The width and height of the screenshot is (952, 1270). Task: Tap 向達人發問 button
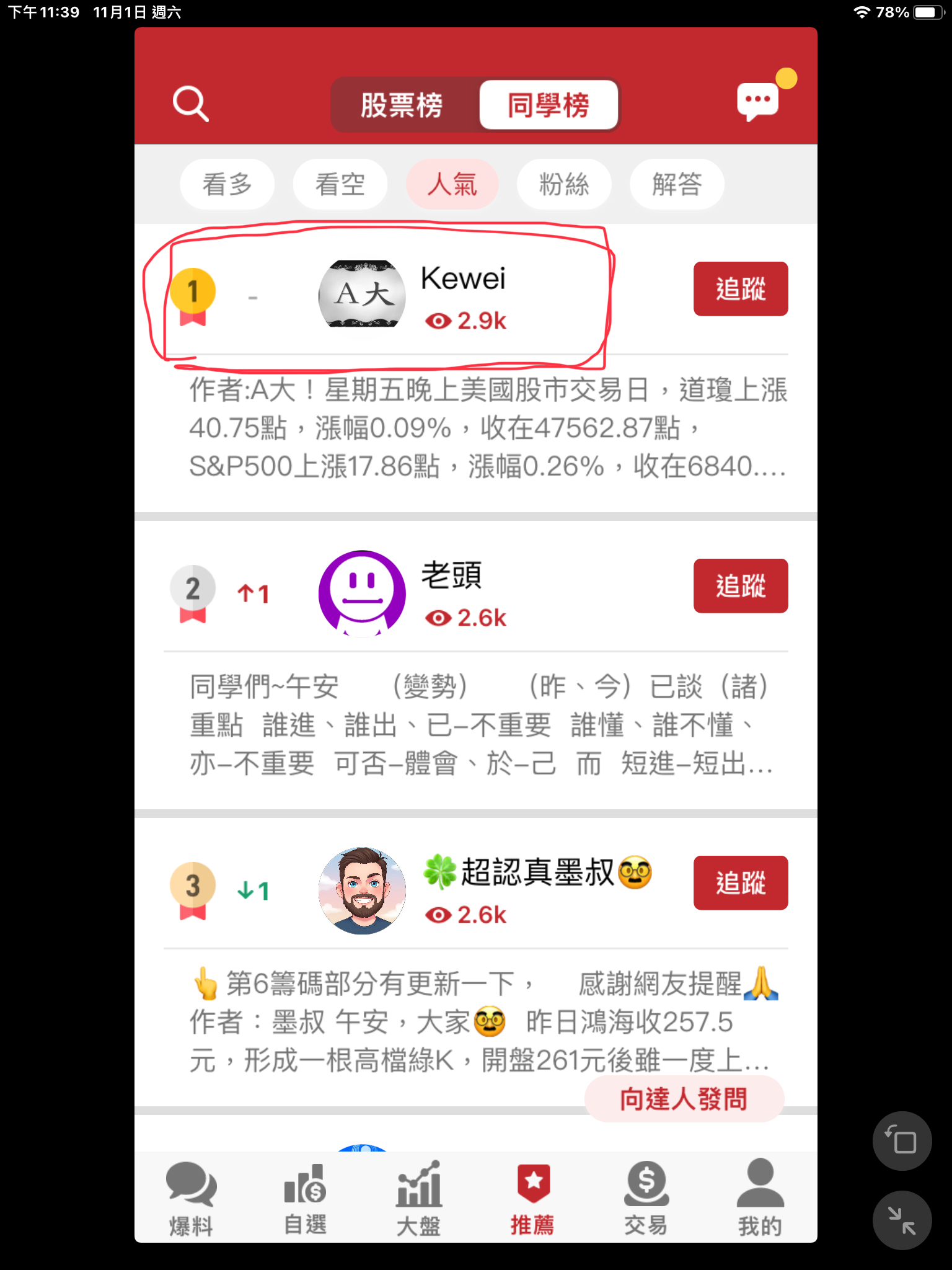click(x=684, y=1099)
